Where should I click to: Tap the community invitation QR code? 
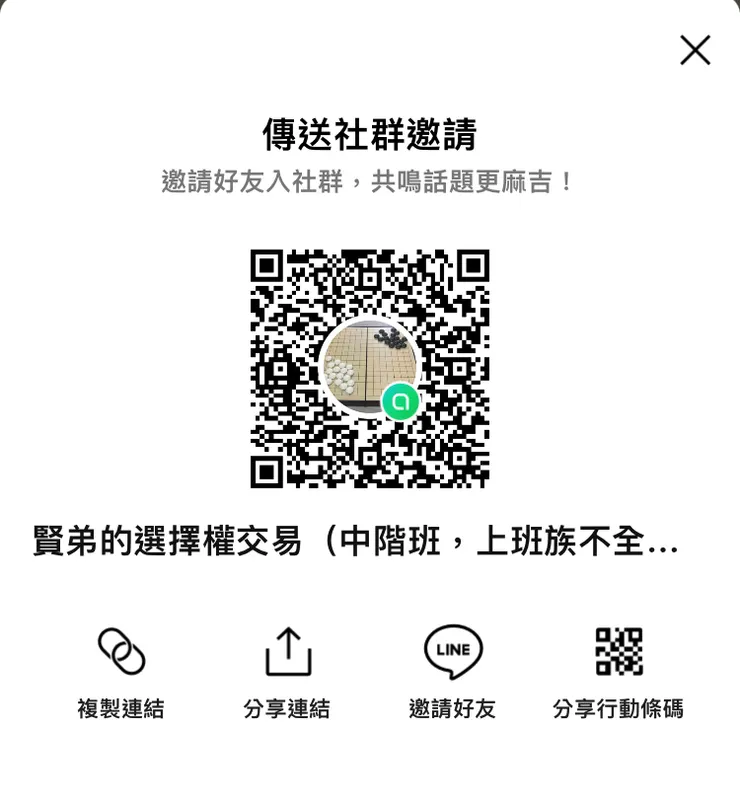(368, 370)
